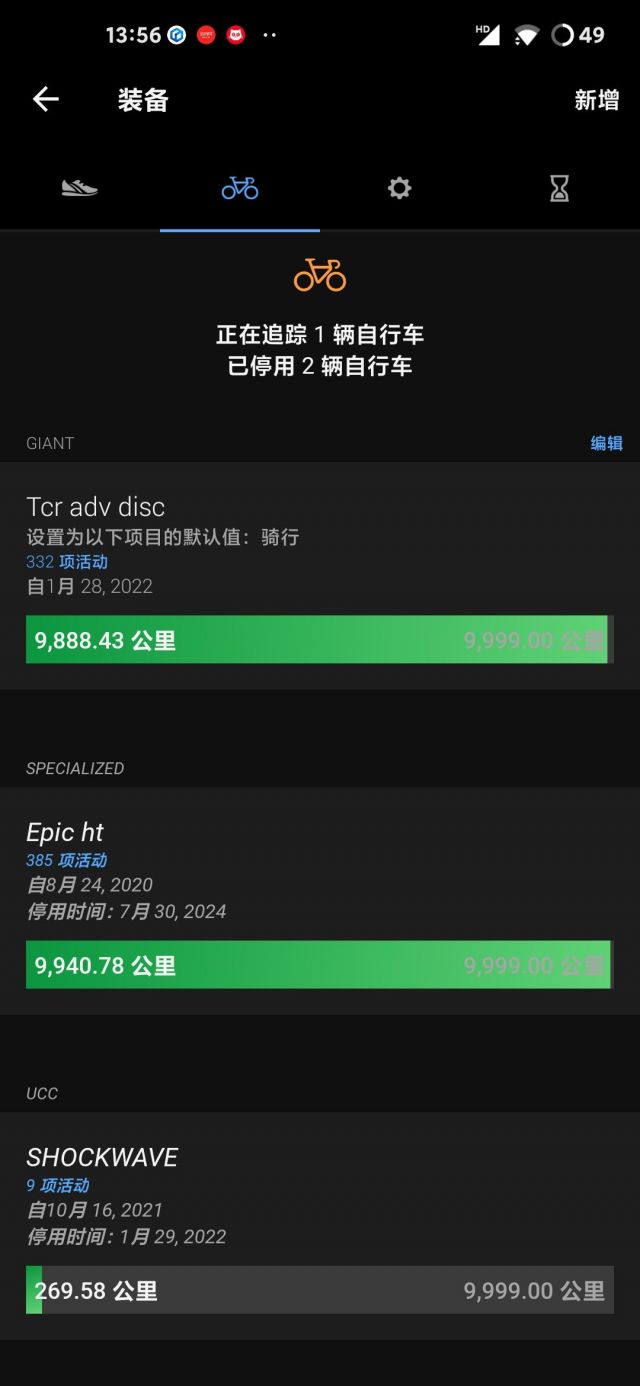Switch to the shoes tab

click(80, 188)
